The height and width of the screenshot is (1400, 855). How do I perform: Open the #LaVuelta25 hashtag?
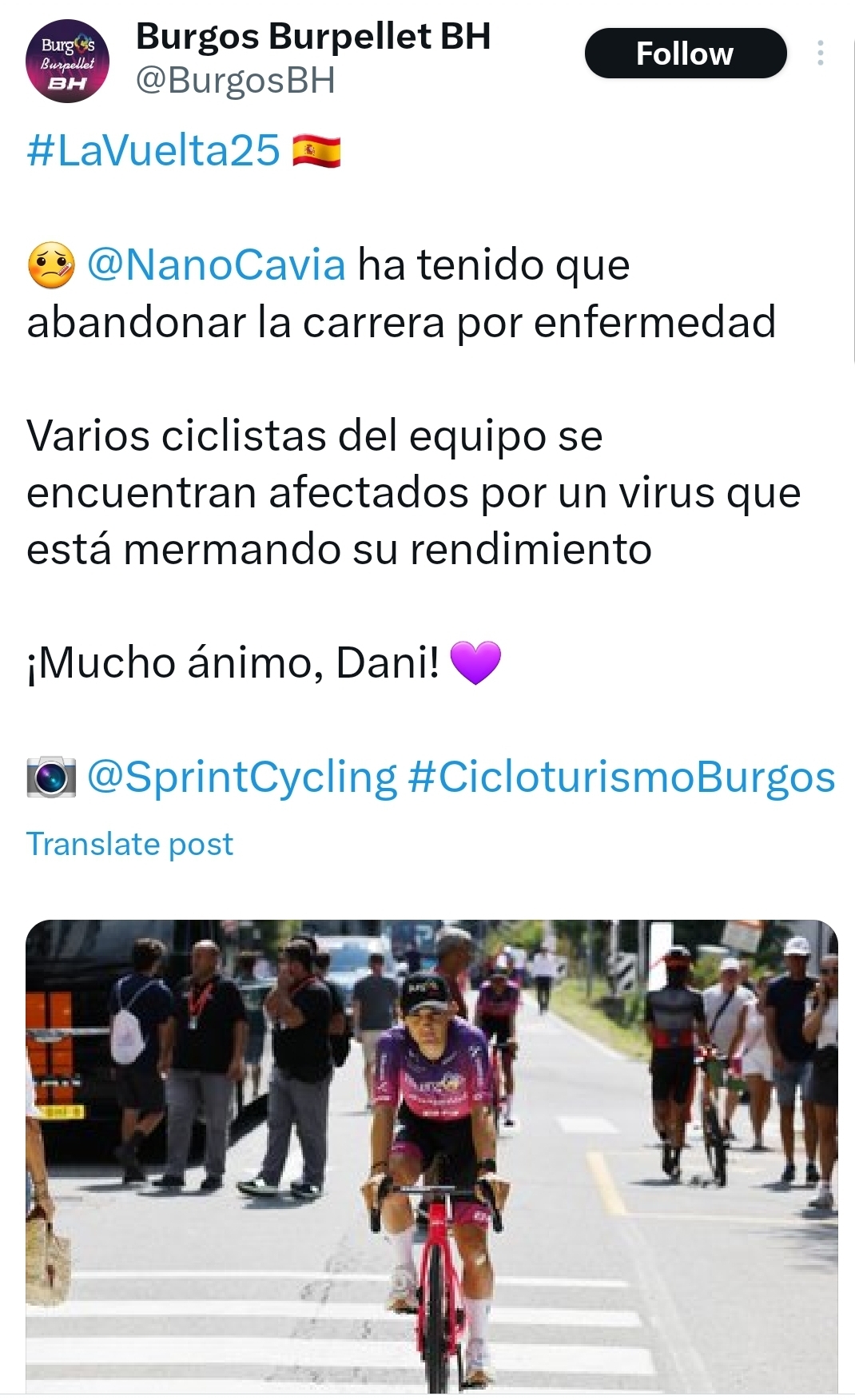point(153,150)
